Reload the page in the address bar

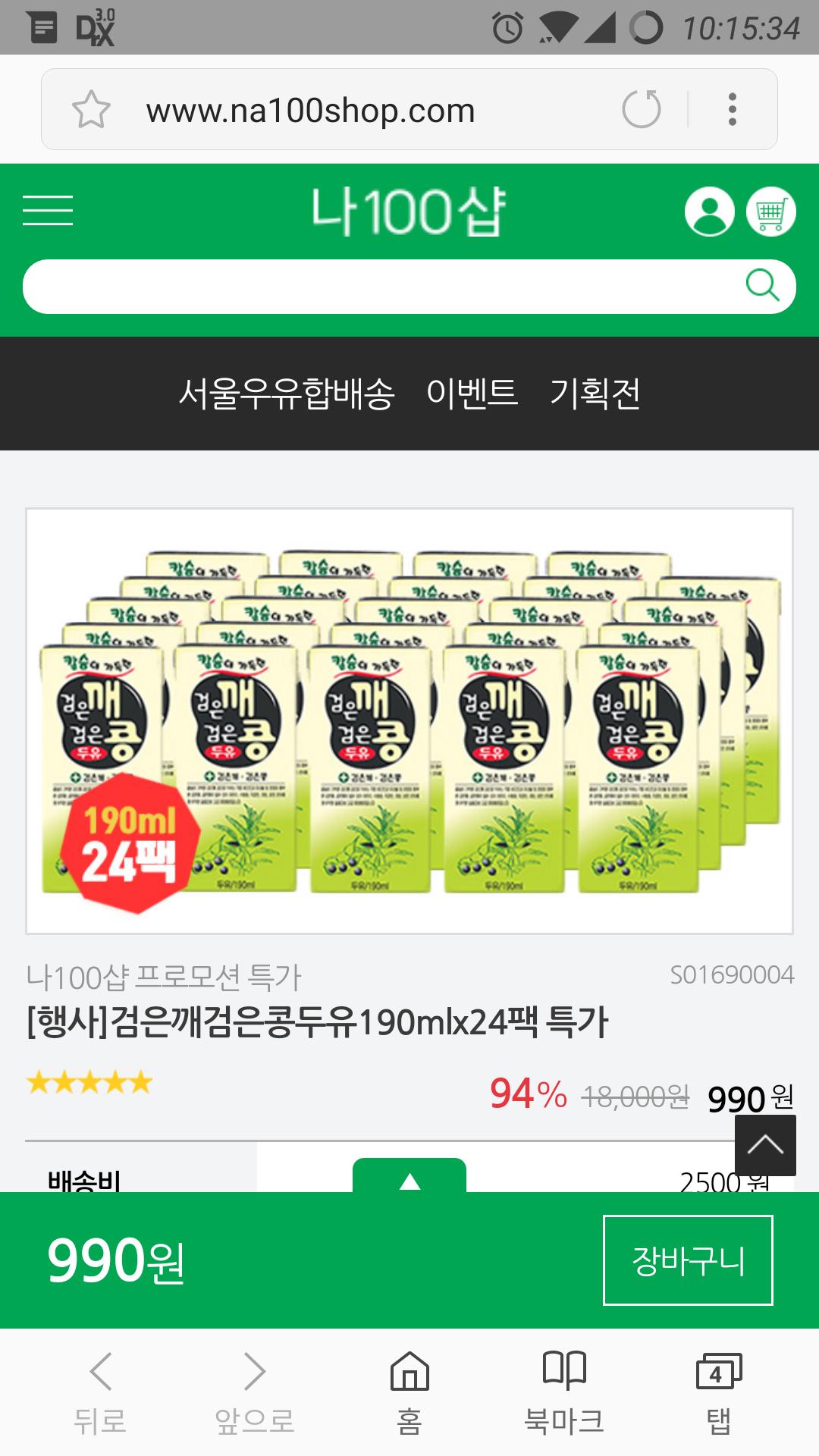642,109
